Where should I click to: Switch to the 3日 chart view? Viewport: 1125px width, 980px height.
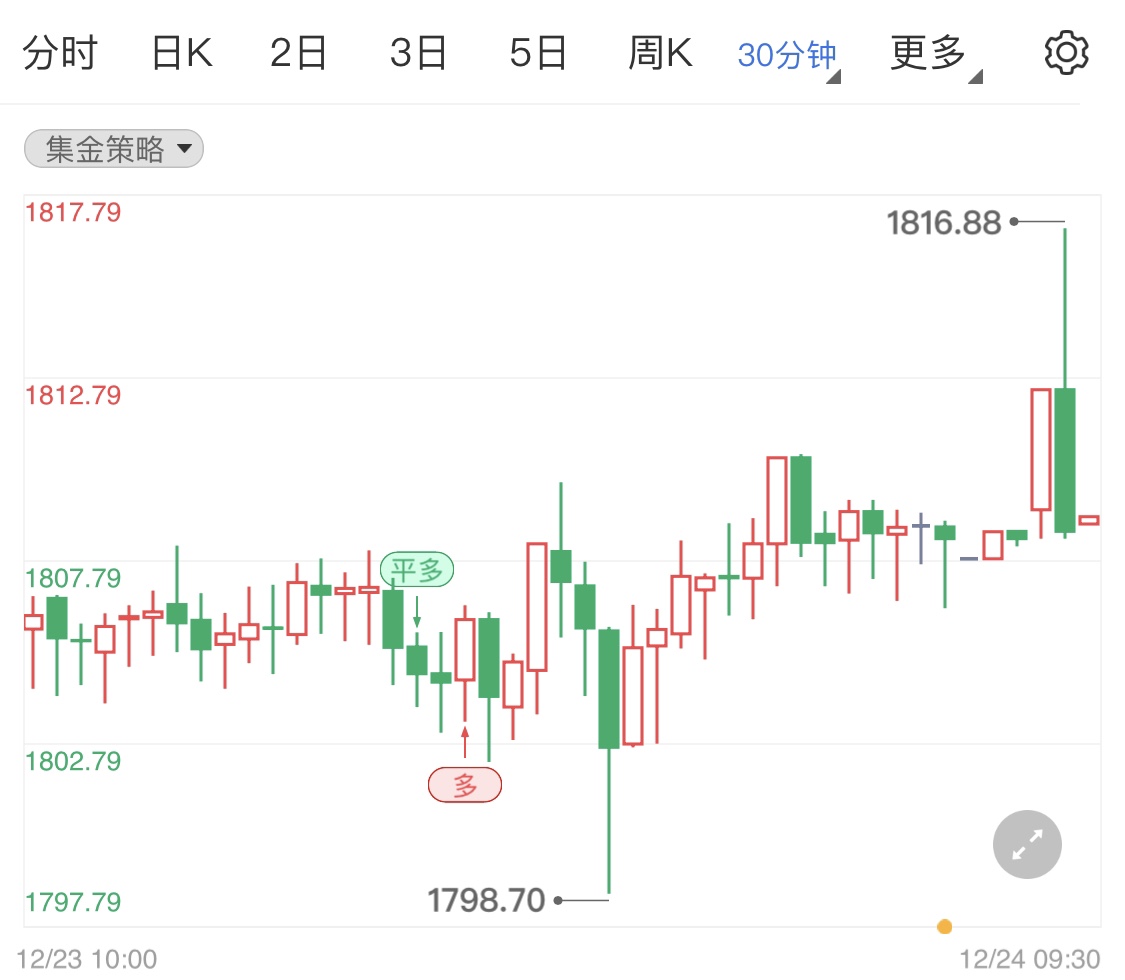(x=418, y=53)
